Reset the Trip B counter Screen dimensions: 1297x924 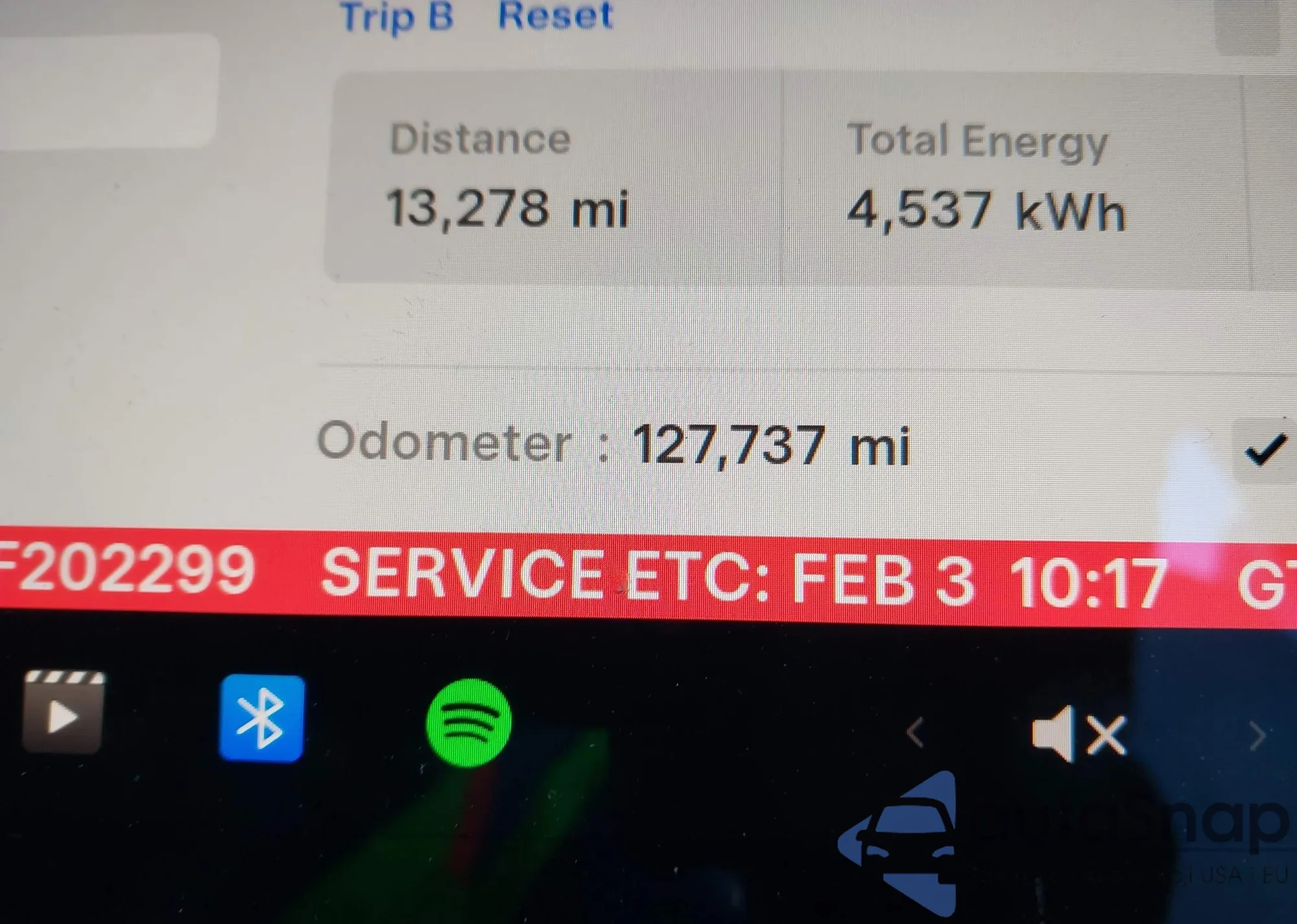[x=554, y=16]
